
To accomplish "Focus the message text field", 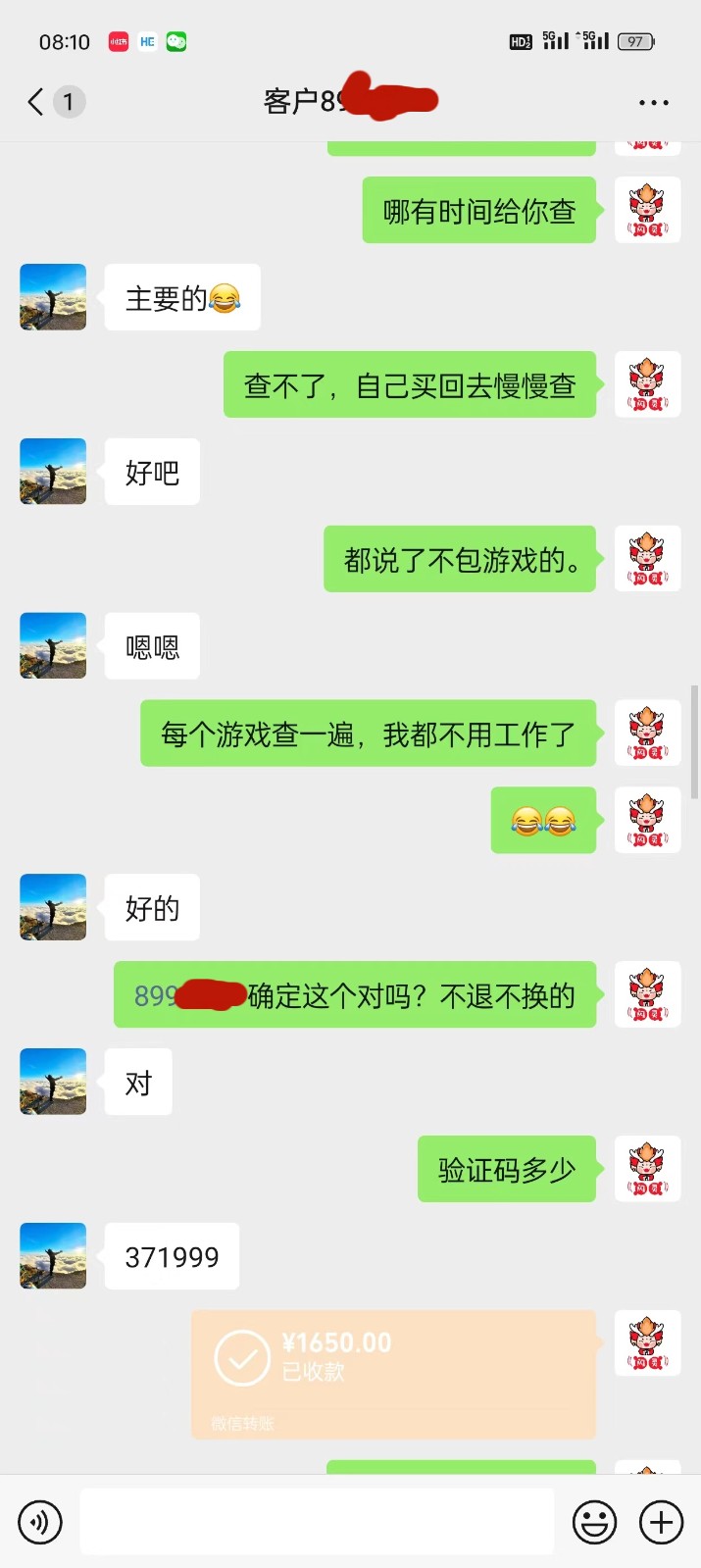I will click(317, 1522).
